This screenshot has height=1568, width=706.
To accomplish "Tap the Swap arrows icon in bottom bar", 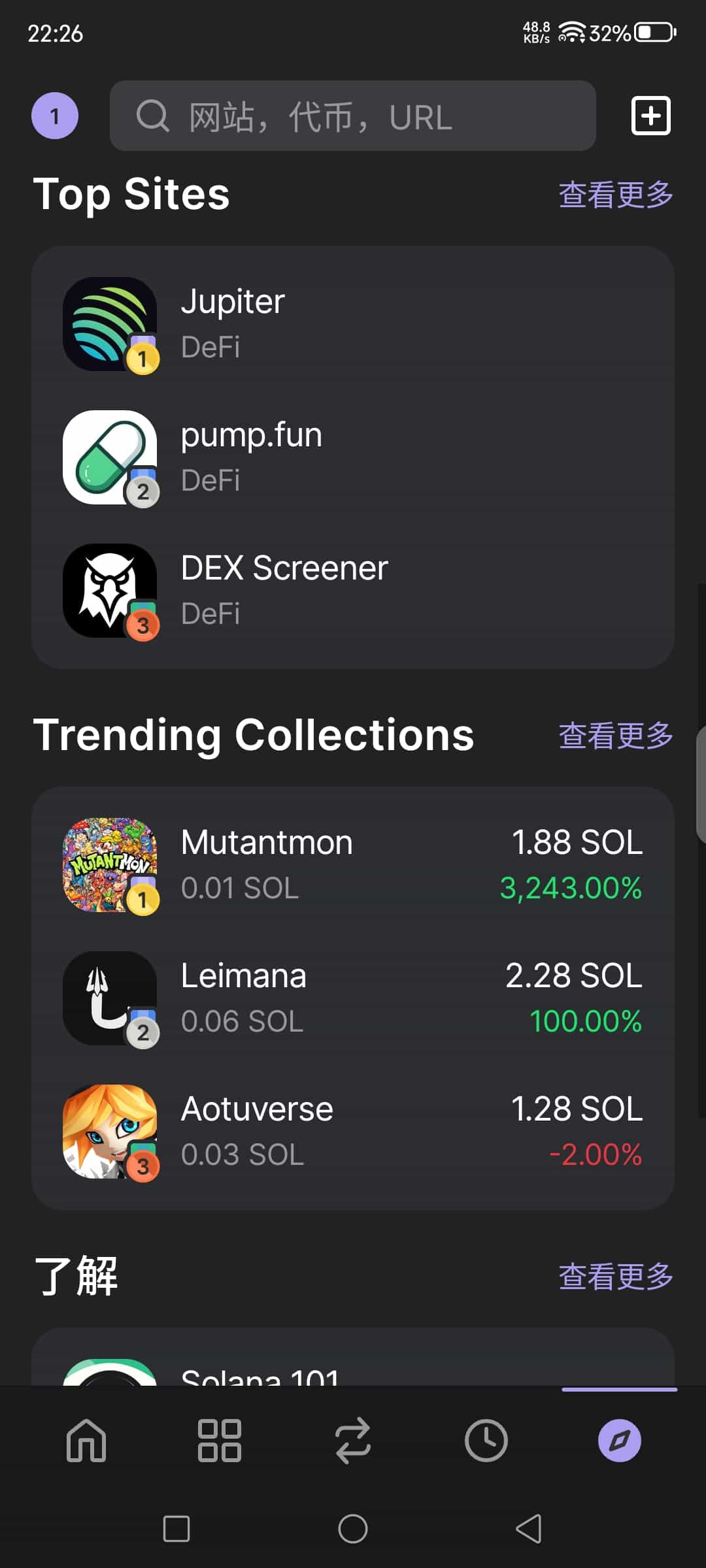I will (353, 1442).
